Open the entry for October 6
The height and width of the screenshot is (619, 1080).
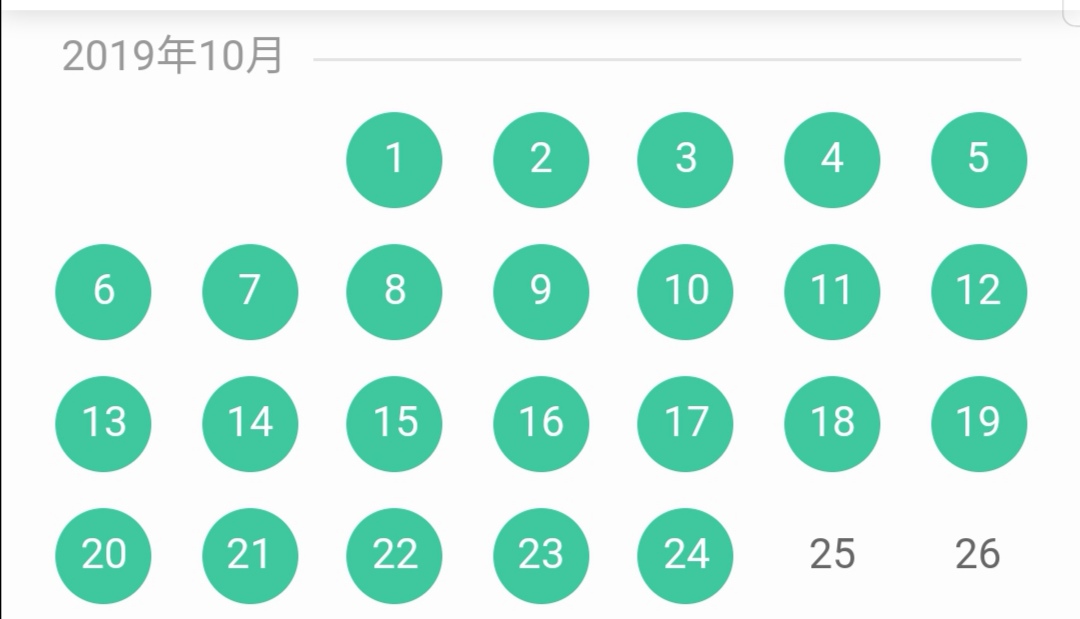[103, 292]
